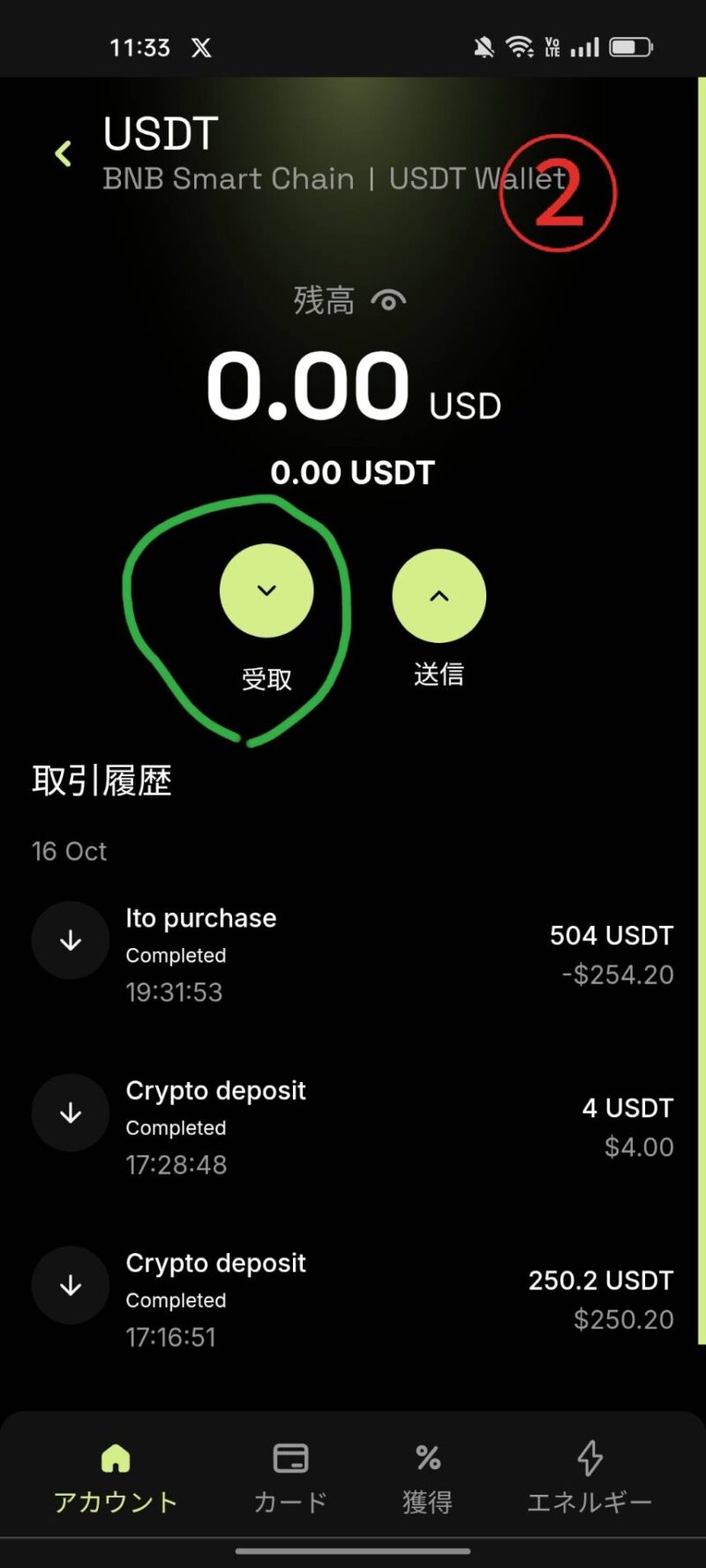Open the Ito purchase 504 USDT transaction

tap(353, 954)
